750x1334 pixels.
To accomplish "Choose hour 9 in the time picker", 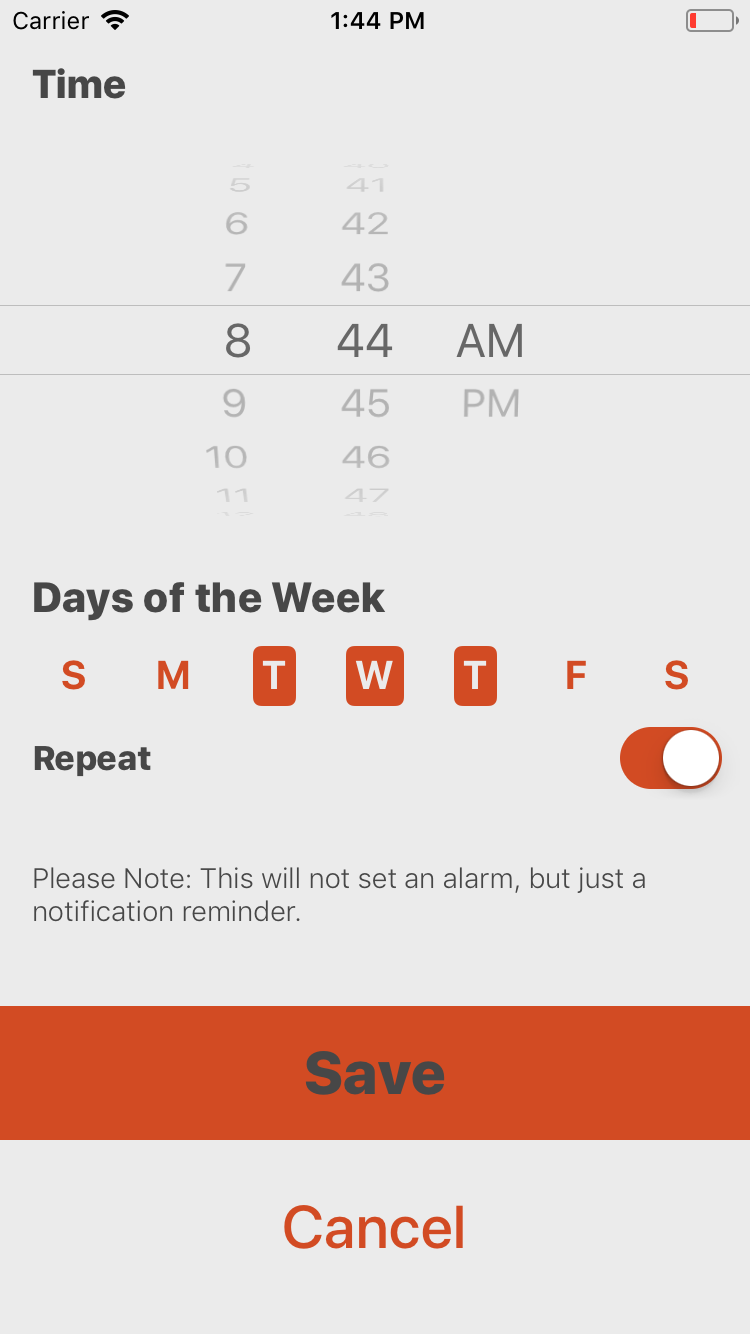I will (234, 403).
